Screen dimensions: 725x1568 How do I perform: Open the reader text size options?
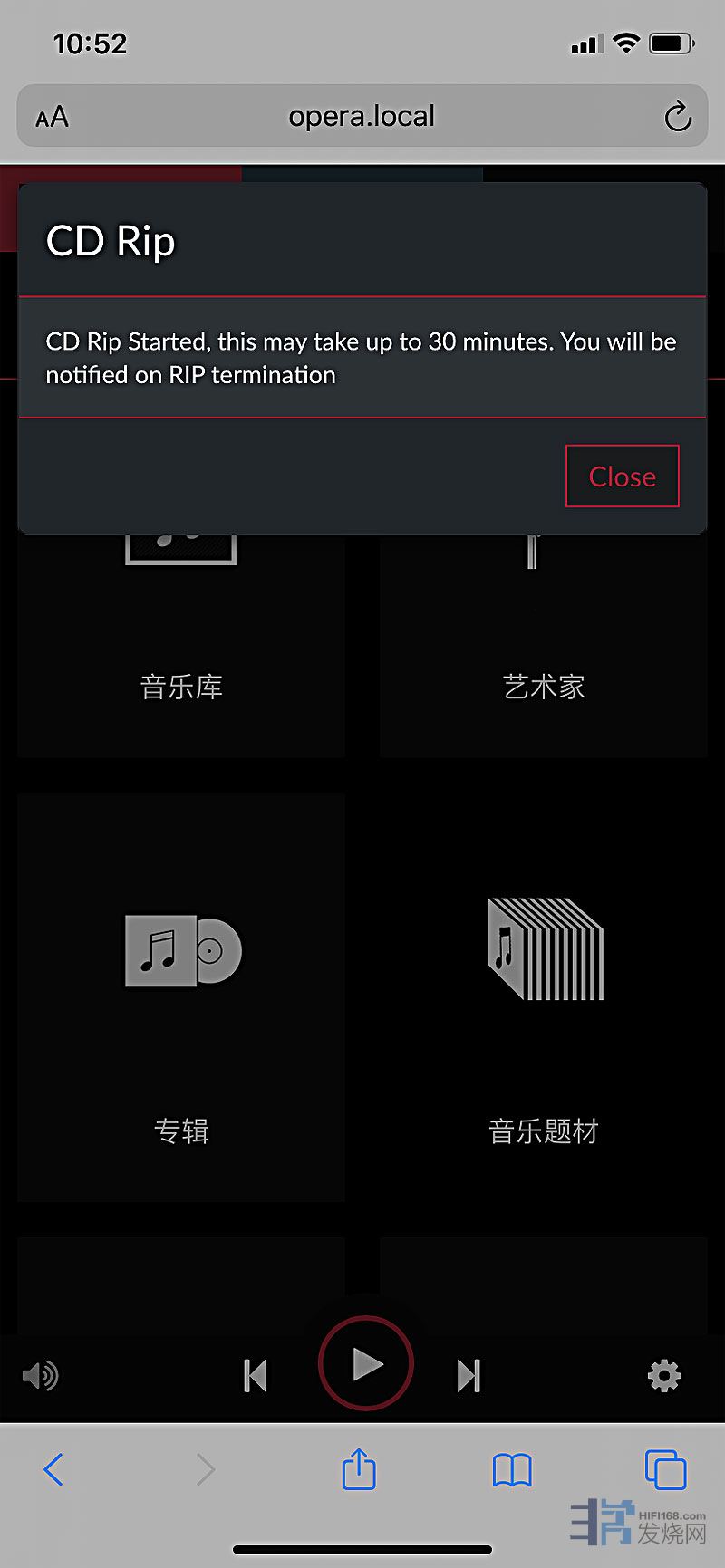52,117
